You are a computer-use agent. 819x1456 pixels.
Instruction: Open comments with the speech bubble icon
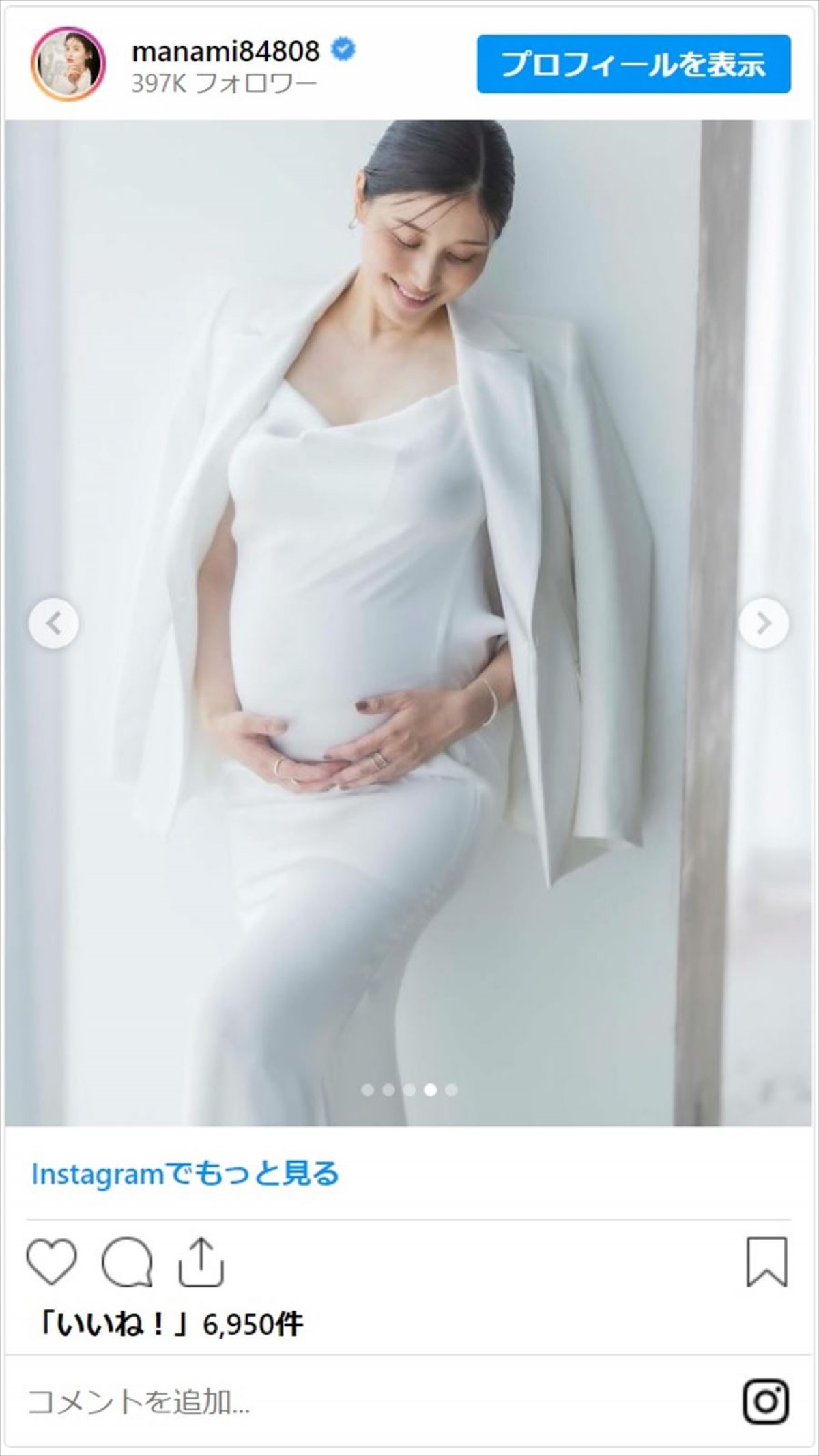(127, 1262)
